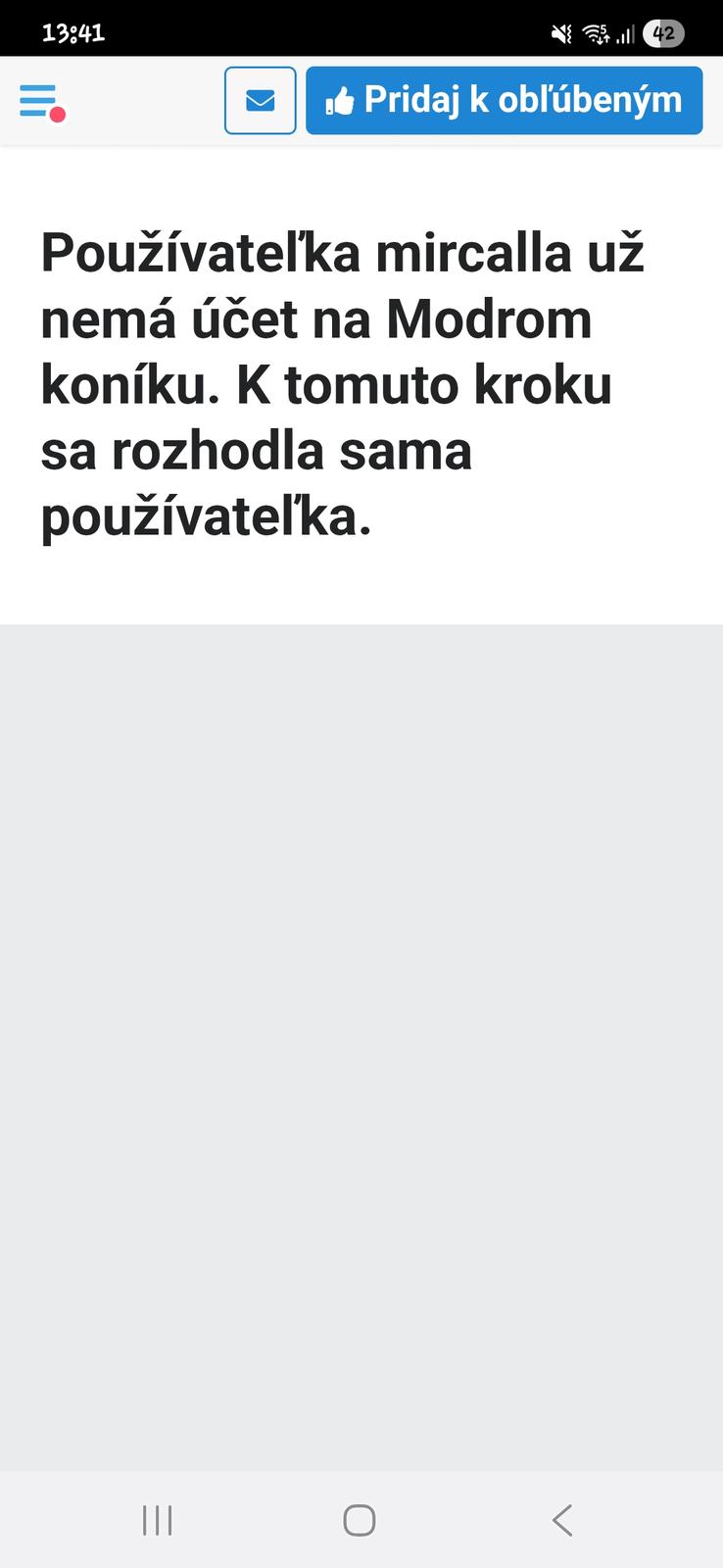Tap Pridaj k obľúbeným button
Image resolution: width=723 pixels, height=1568 pixels.
(x=504, y=100)
